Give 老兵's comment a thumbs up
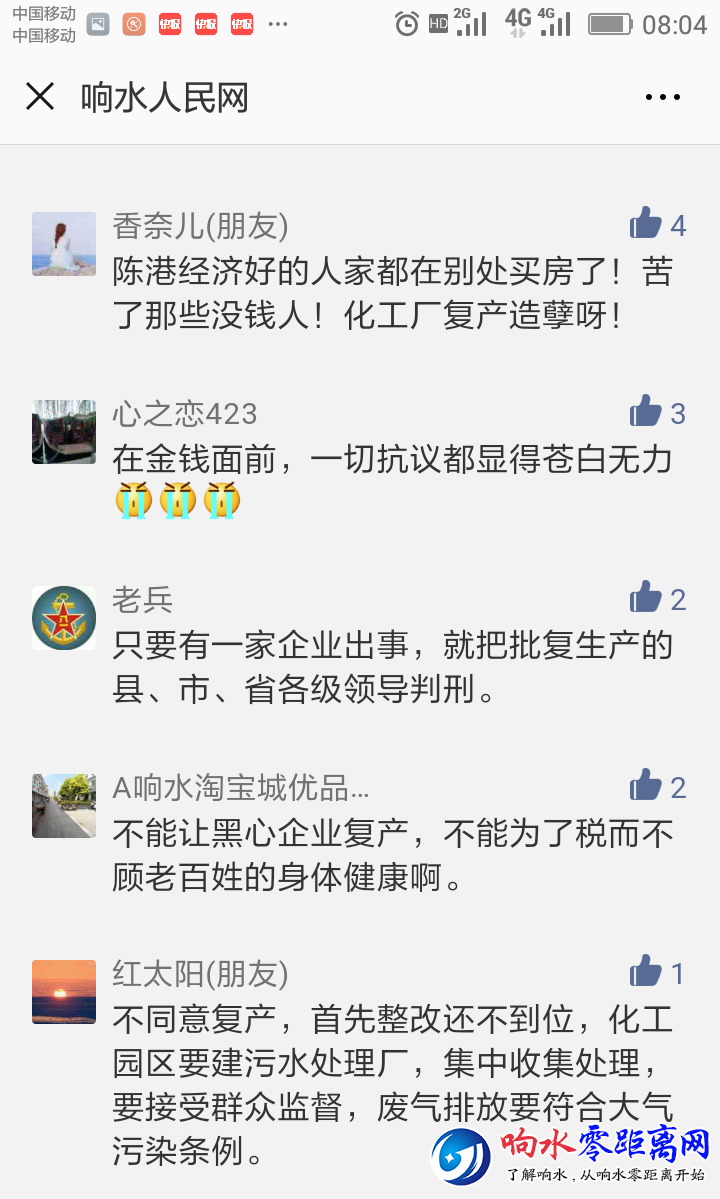720x1199 pixels. click(646, 598)
